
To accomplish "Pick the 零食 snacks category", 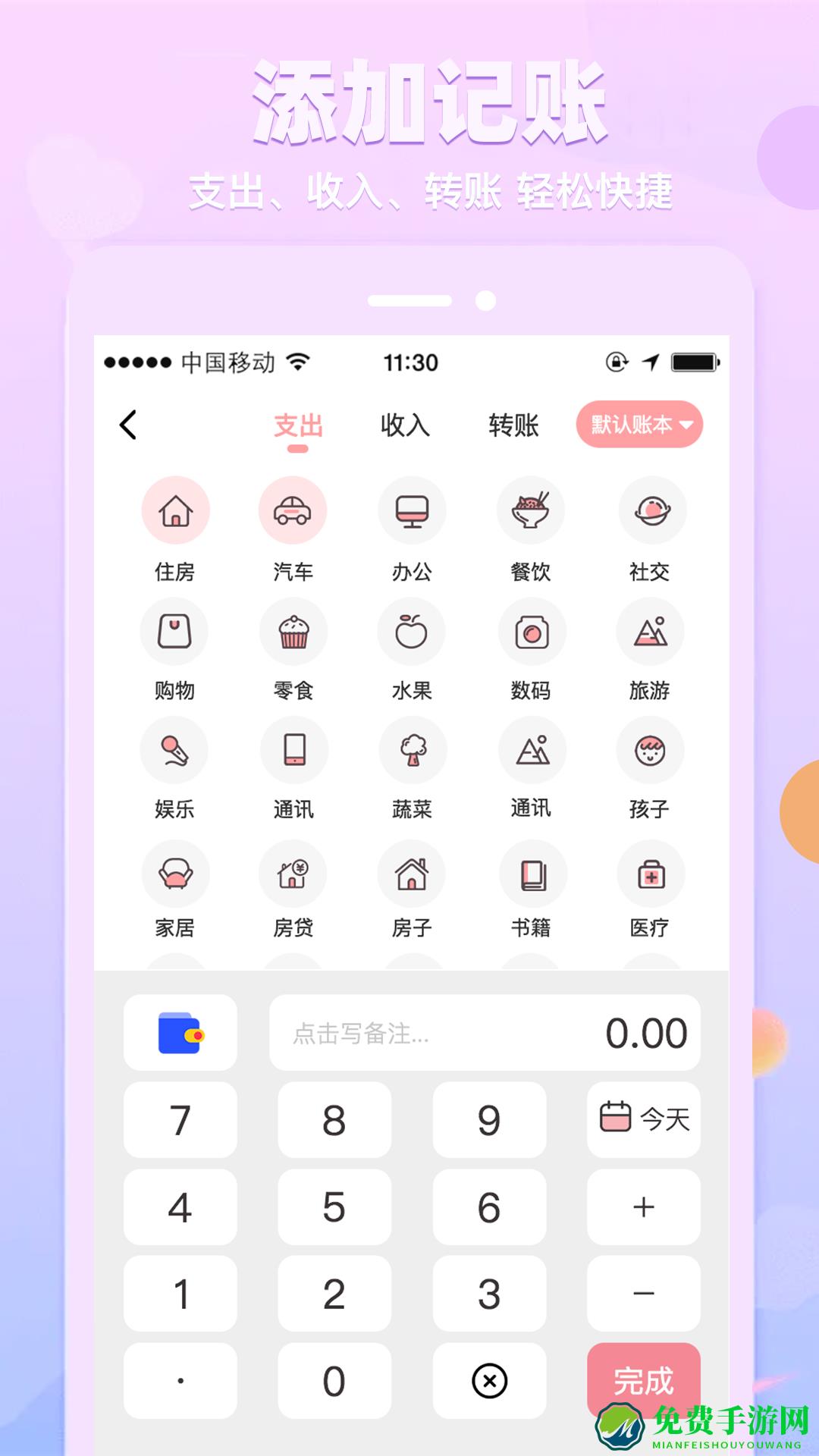I will point(293,631).
